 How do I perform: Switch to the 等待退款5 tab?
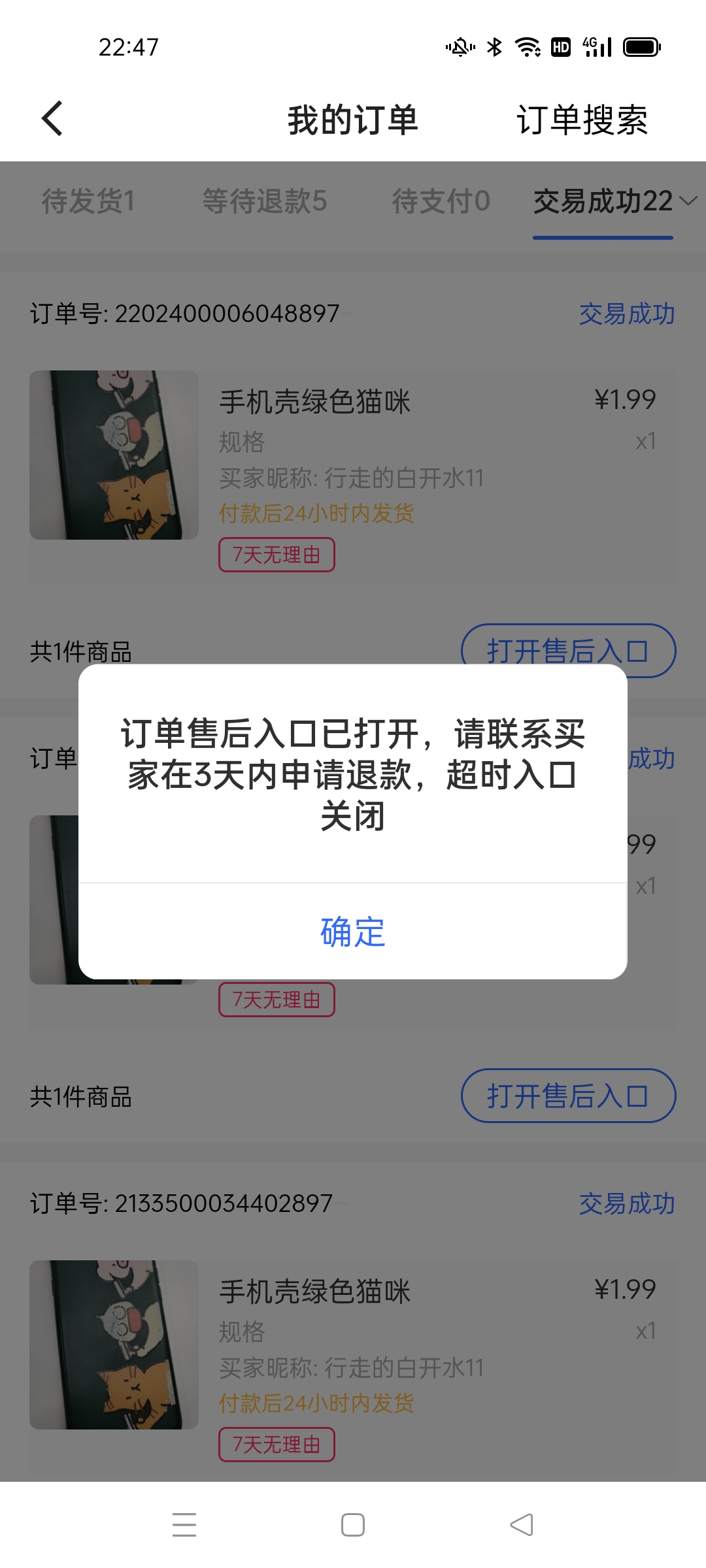[264, 201]
